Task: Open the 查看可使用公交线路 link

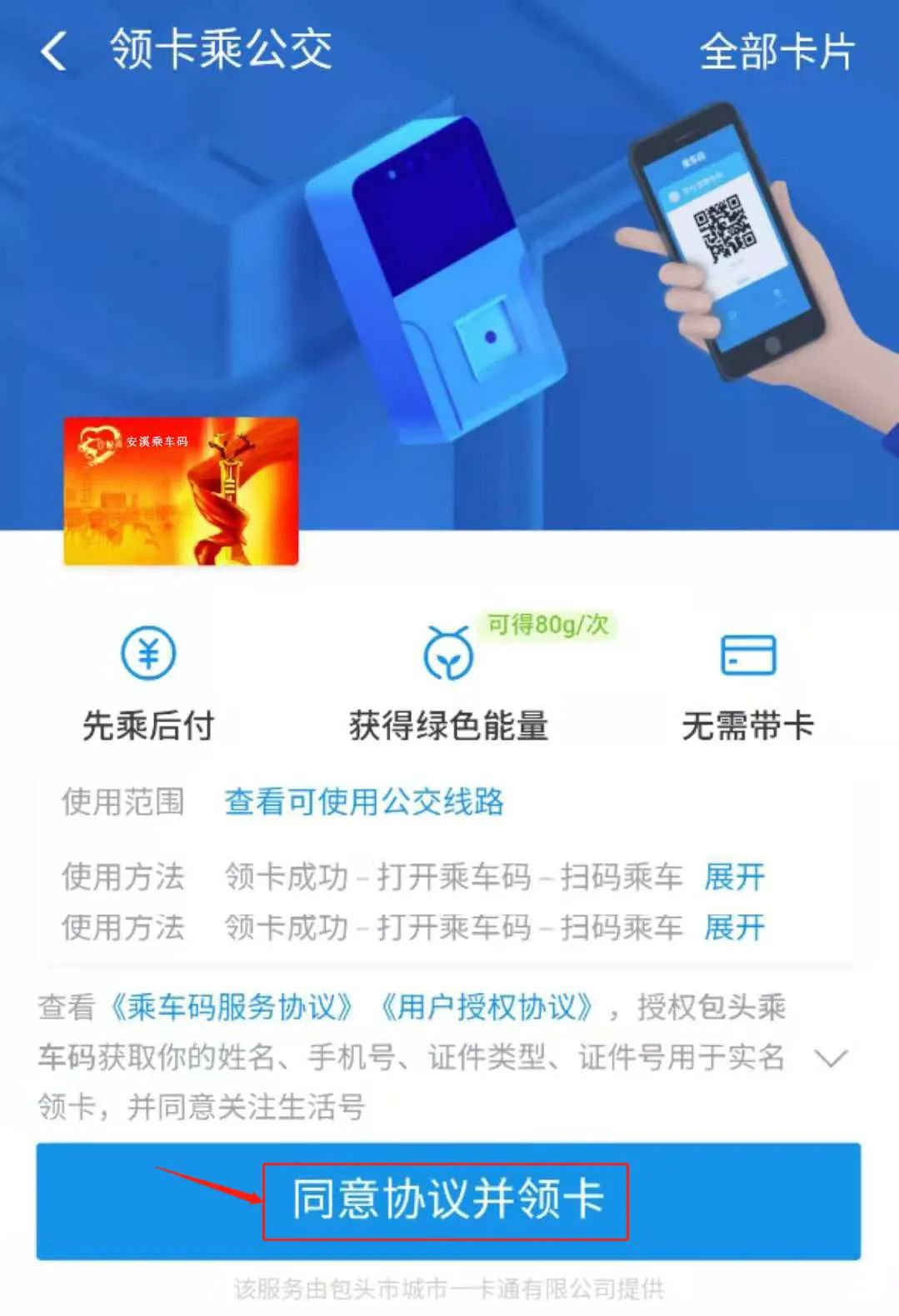Action: pyautogui.click(x=364, y=802)
